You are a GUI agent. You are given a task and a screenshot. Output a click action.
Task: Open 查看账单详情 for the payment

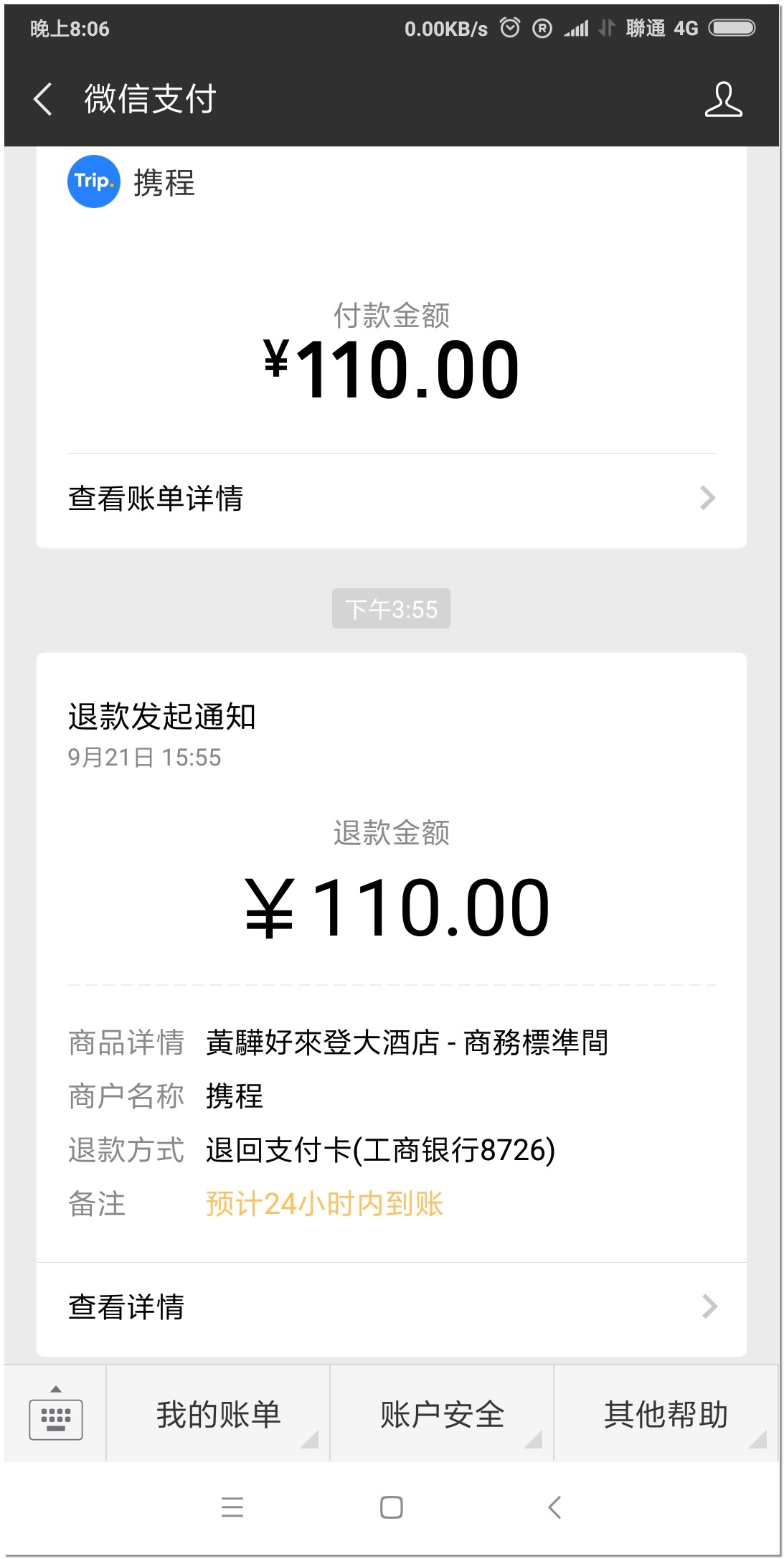pos(392,498)
